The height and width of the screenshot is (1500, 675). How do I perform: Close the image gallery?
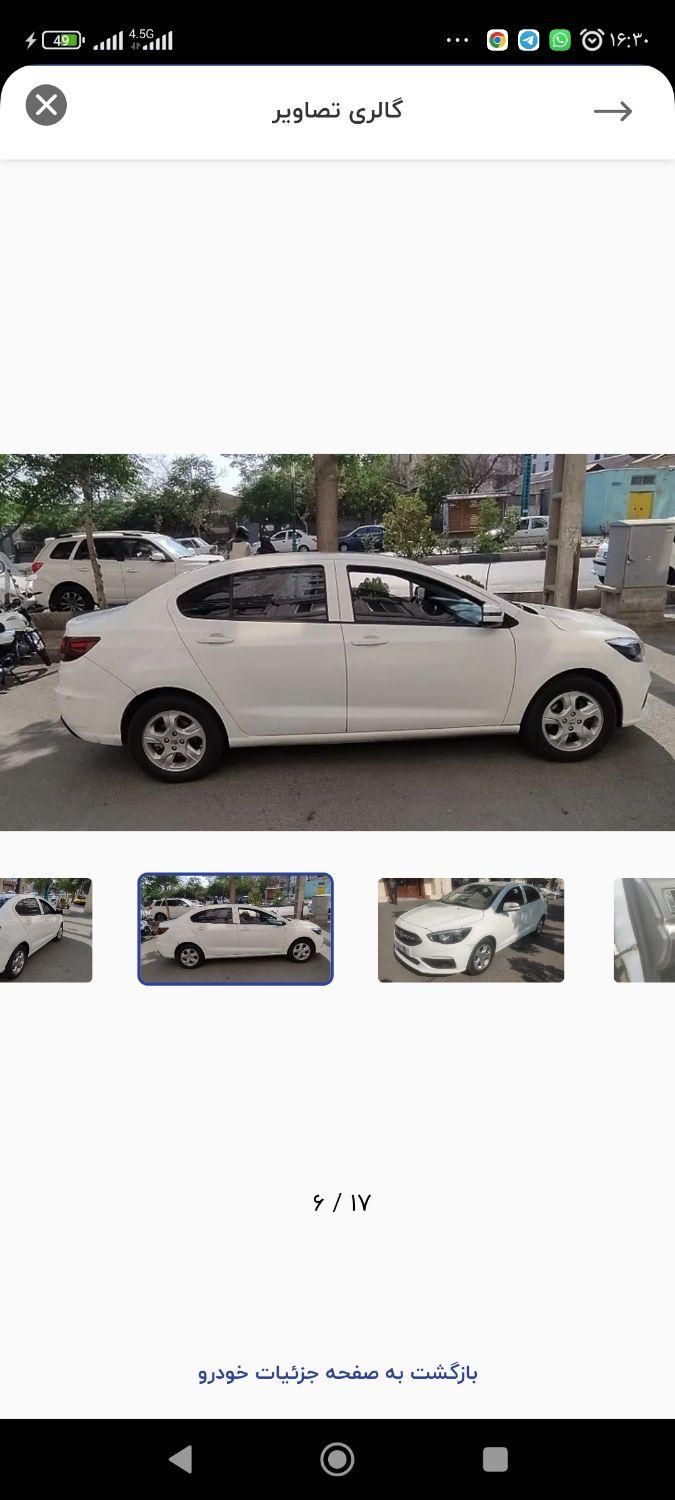tap(46, 105)
